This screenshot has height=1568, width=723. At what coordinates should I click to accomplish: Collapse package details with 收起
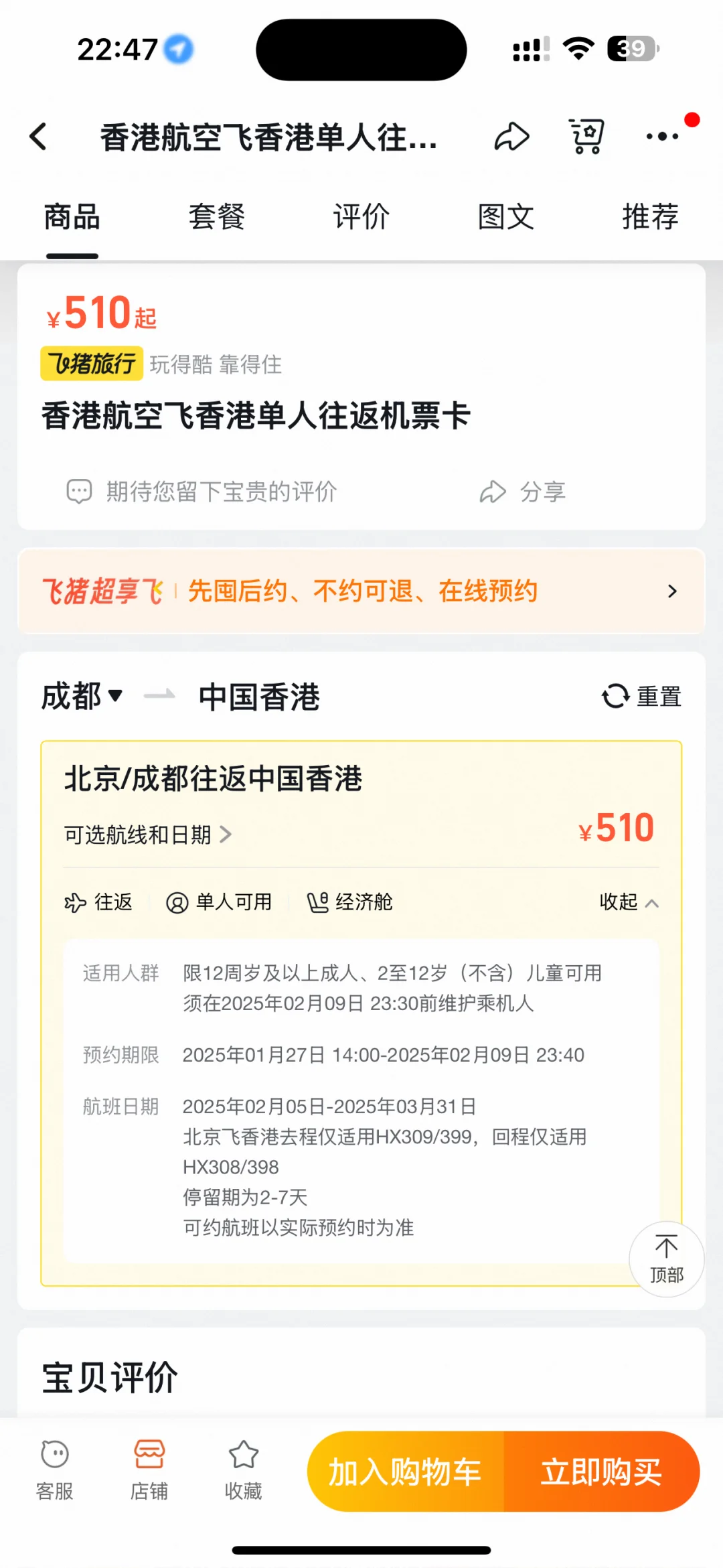click(629, 902)
